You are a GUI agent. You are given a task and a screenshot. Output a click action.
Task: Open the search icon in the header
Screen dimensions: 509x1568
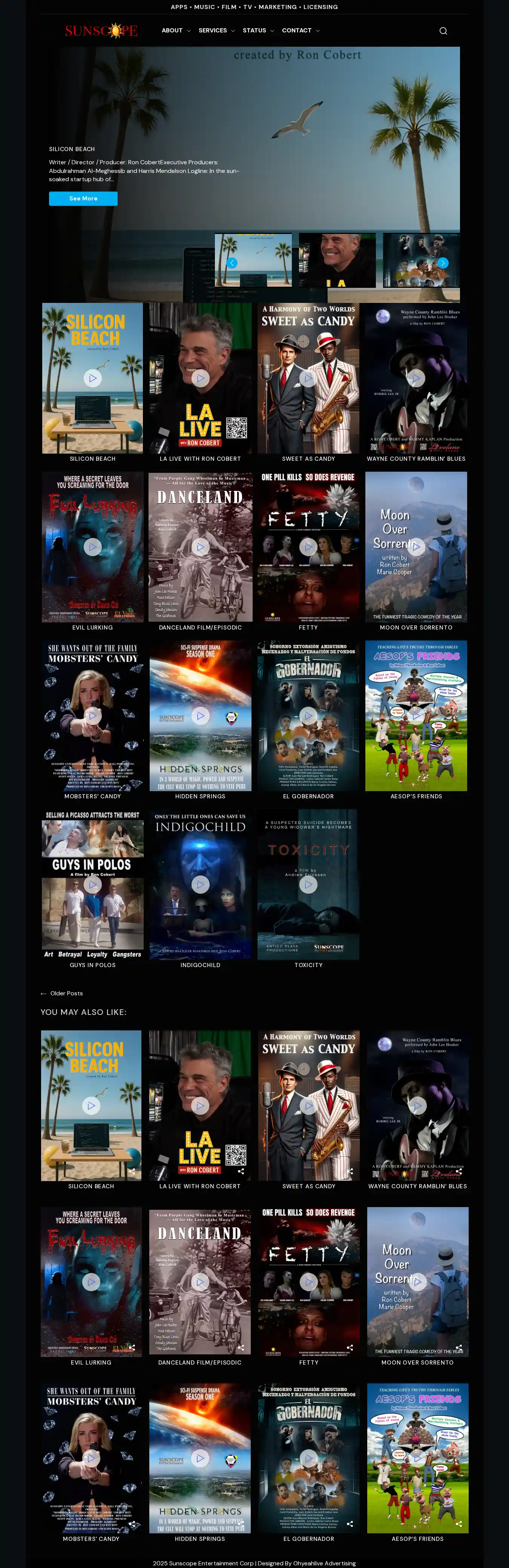coord(443,31)
